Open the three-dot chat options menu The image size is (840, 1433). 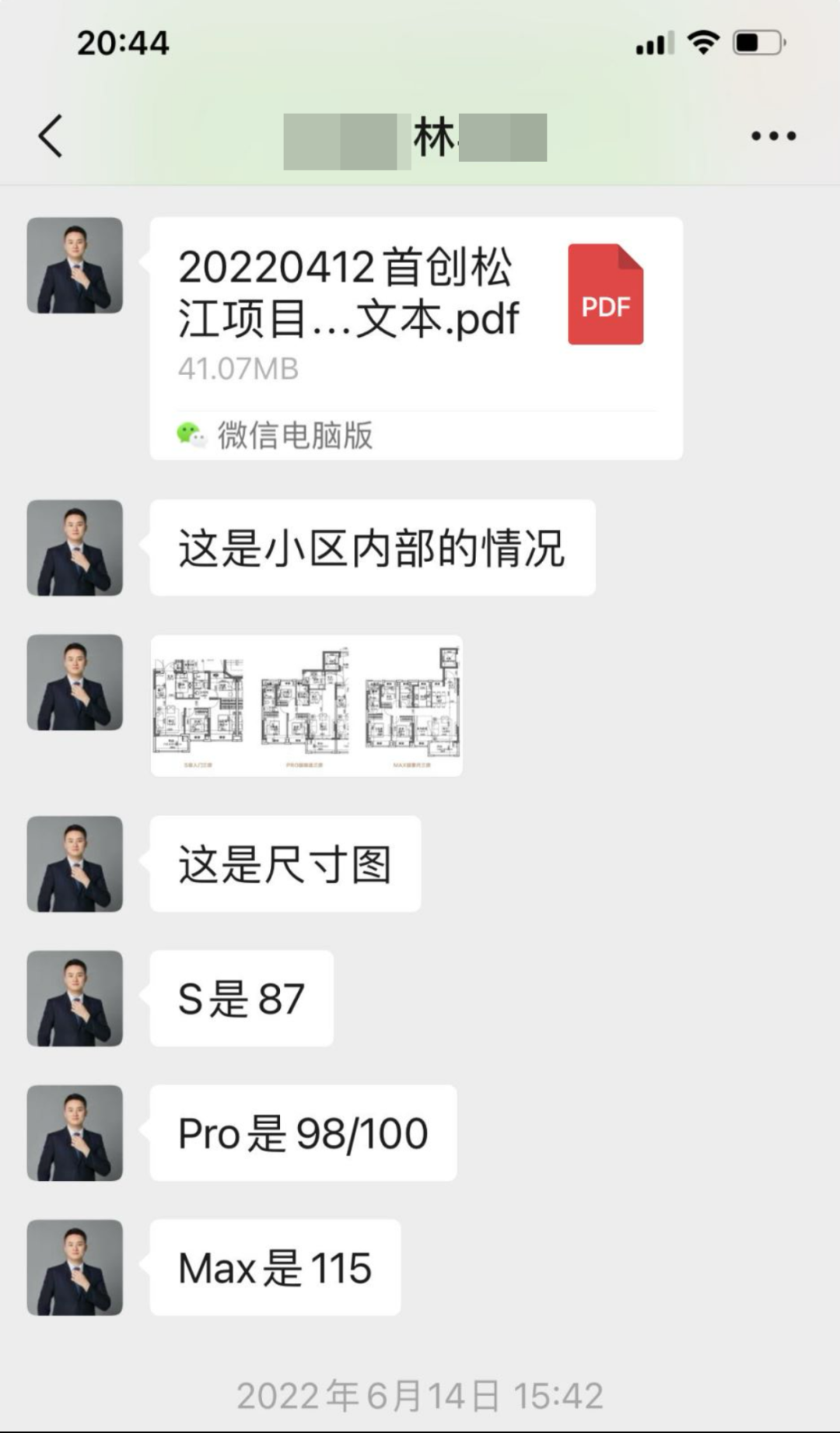click(773, 136)
